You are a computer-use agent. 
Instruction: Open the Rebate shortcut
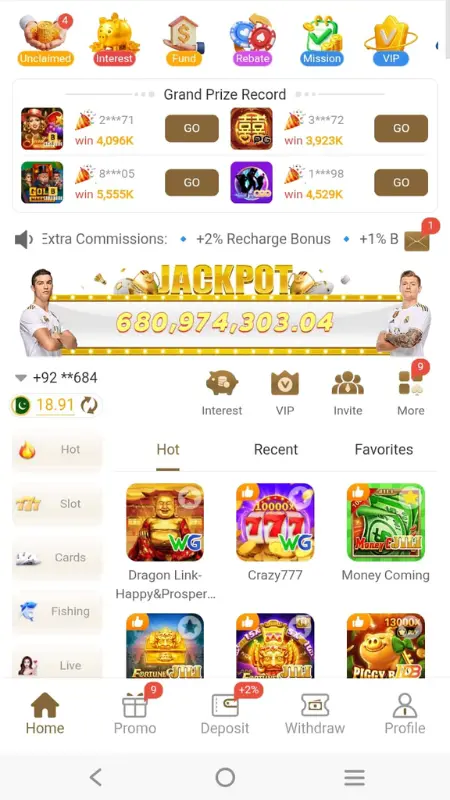(x=252, y=40)
